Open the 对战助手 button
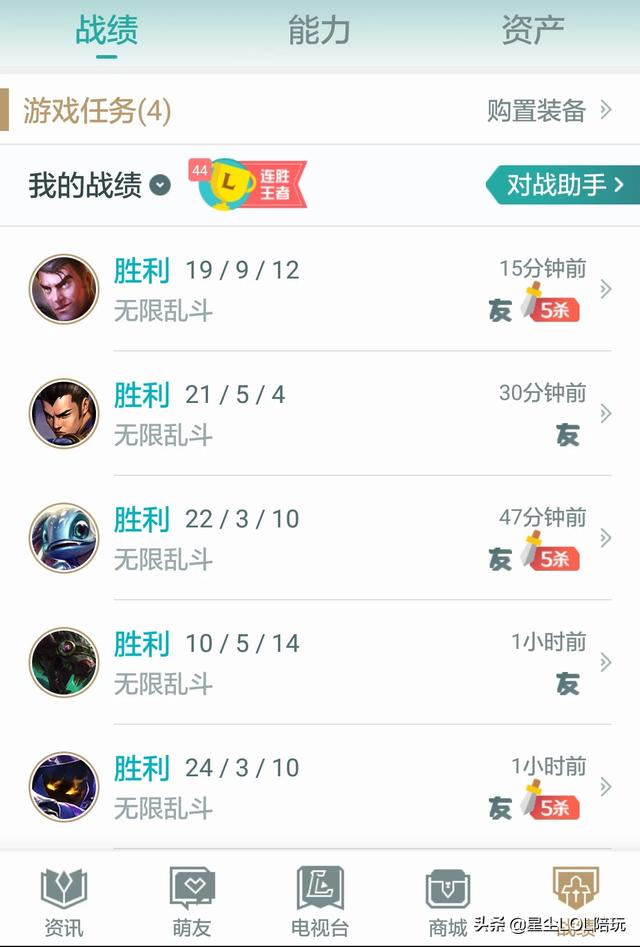The image size is (640, 947). coord(564,185)
